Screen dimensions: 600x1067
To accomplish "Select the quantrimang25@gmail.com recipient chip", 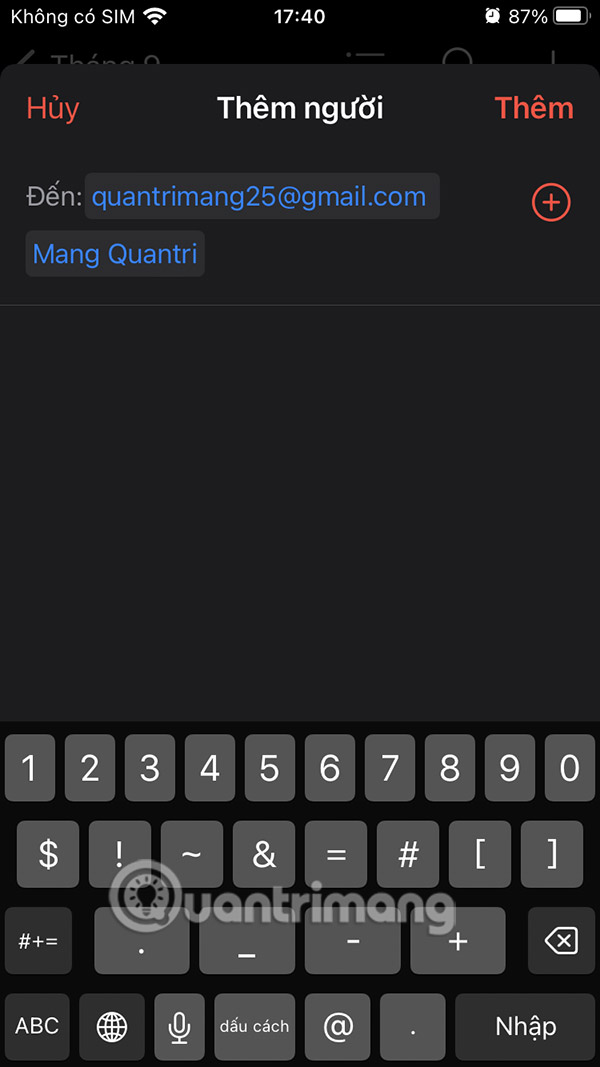I will [x=260, y=197].
